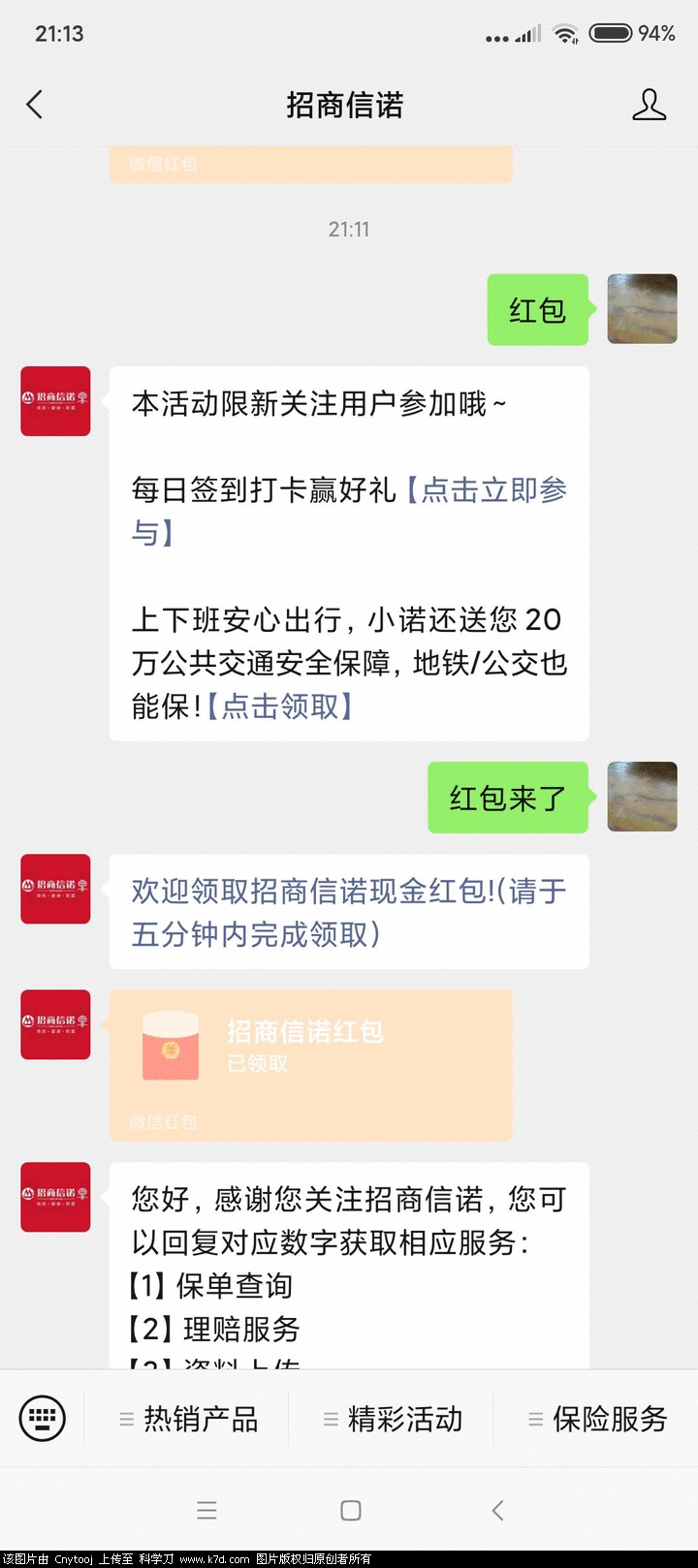Screen dimensions: 698x1568
Task: Open the account profile icon
Action: coord(649,105)
